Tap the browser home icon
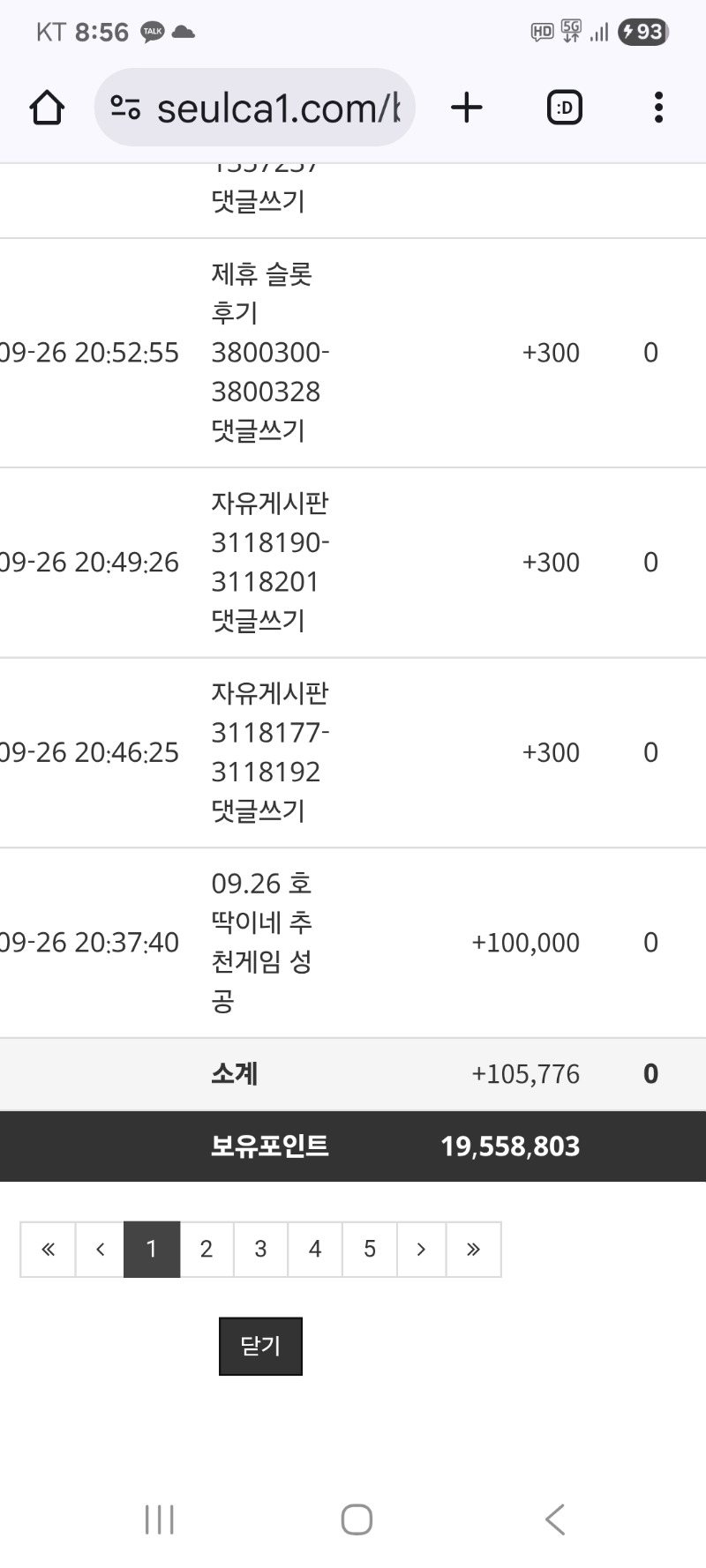The height and width of the screenshot is (1568, 706). (47, 108)
